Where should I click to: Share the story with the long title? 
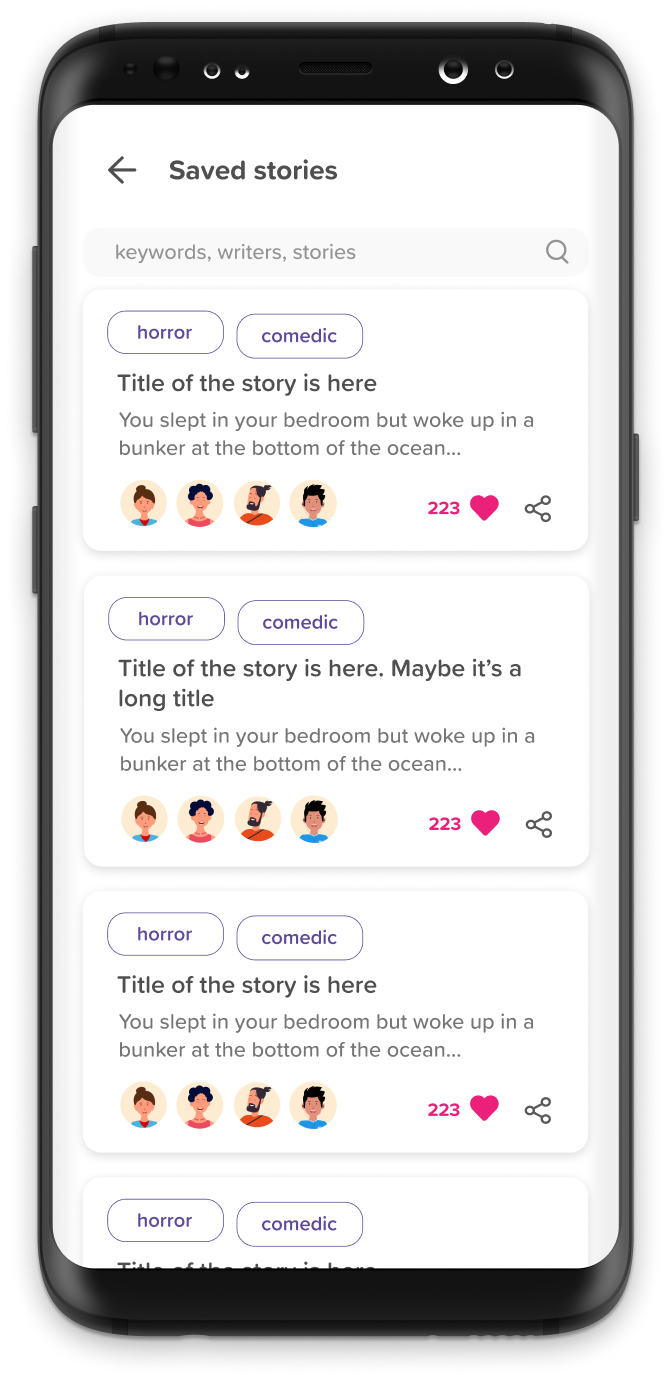(539, 824)
